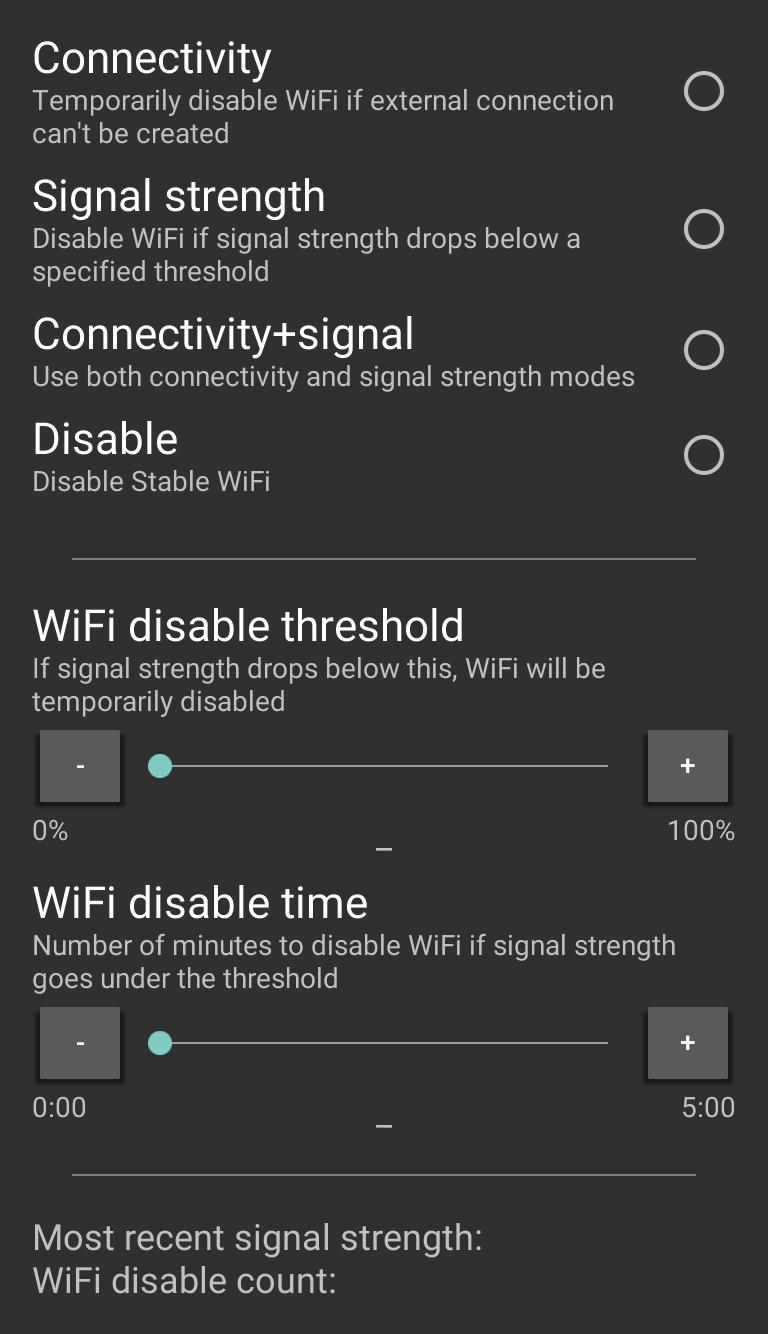Click the disable time slider thumb
The width and height of the screenshot is (768, 1334).
pos(160,1042)
